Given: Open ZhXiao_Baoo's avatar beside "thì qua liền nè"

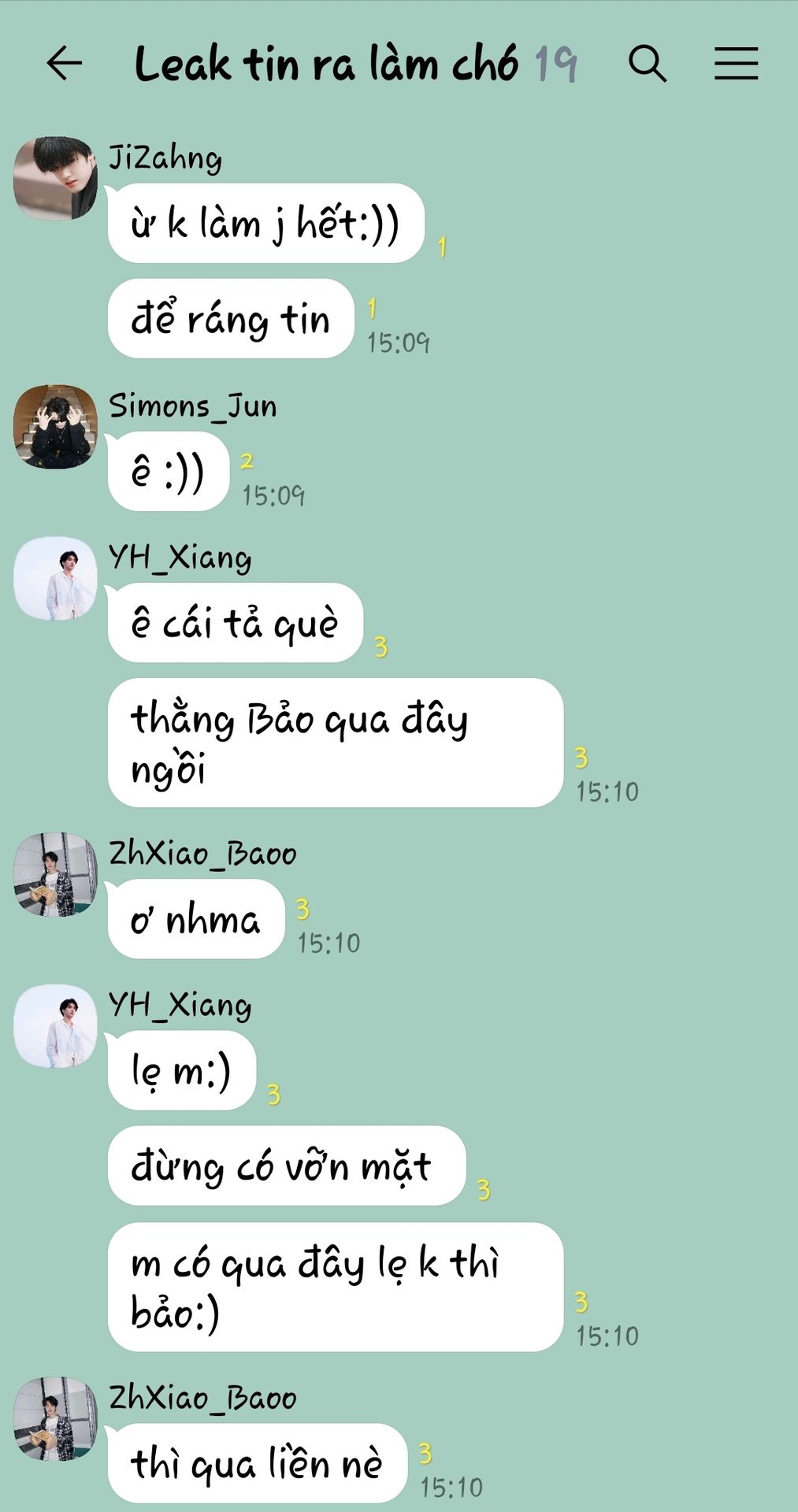Looking at the screenshot, I should [x=55, y=1419].
